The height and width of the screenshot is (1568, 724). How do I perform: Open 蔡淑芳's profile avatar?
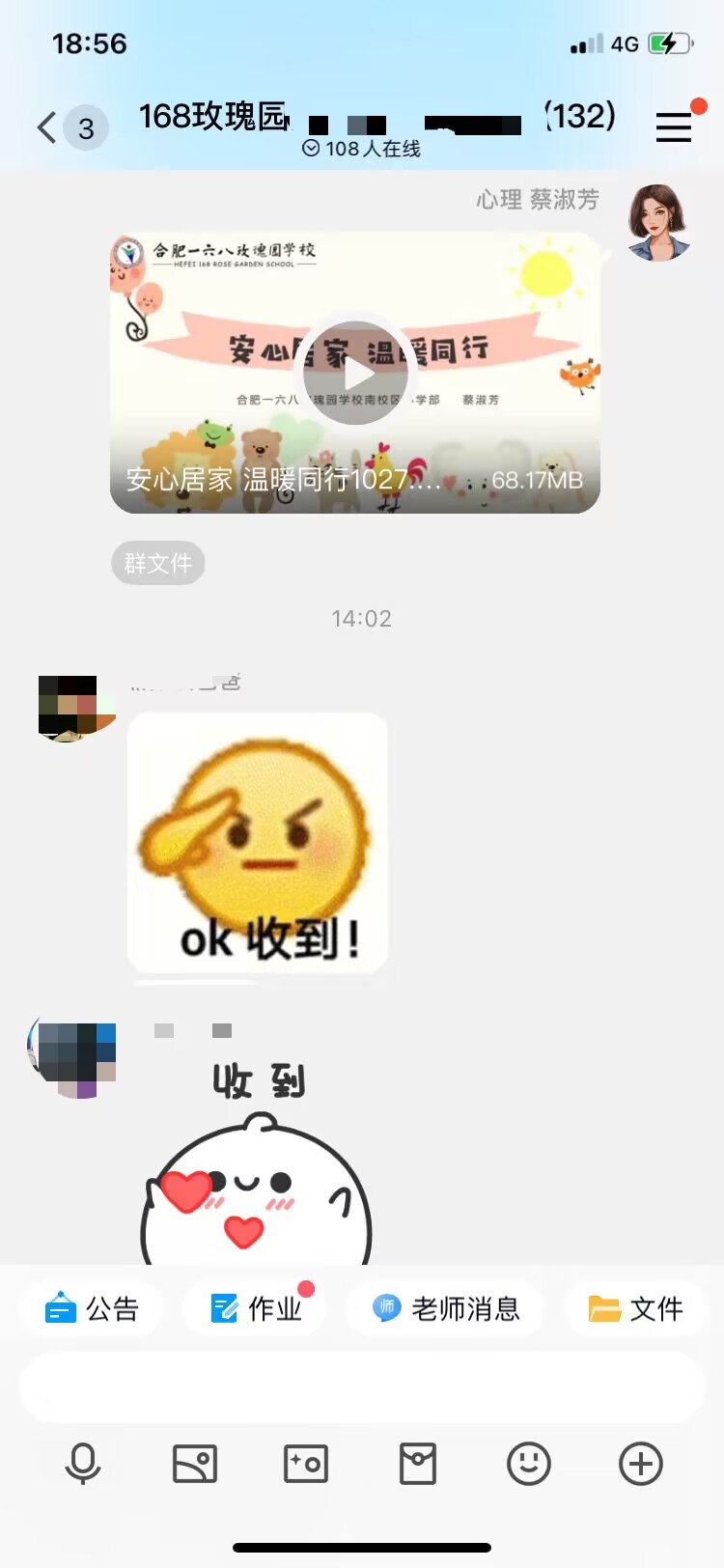pyautogui.click(x=658, y=223)
